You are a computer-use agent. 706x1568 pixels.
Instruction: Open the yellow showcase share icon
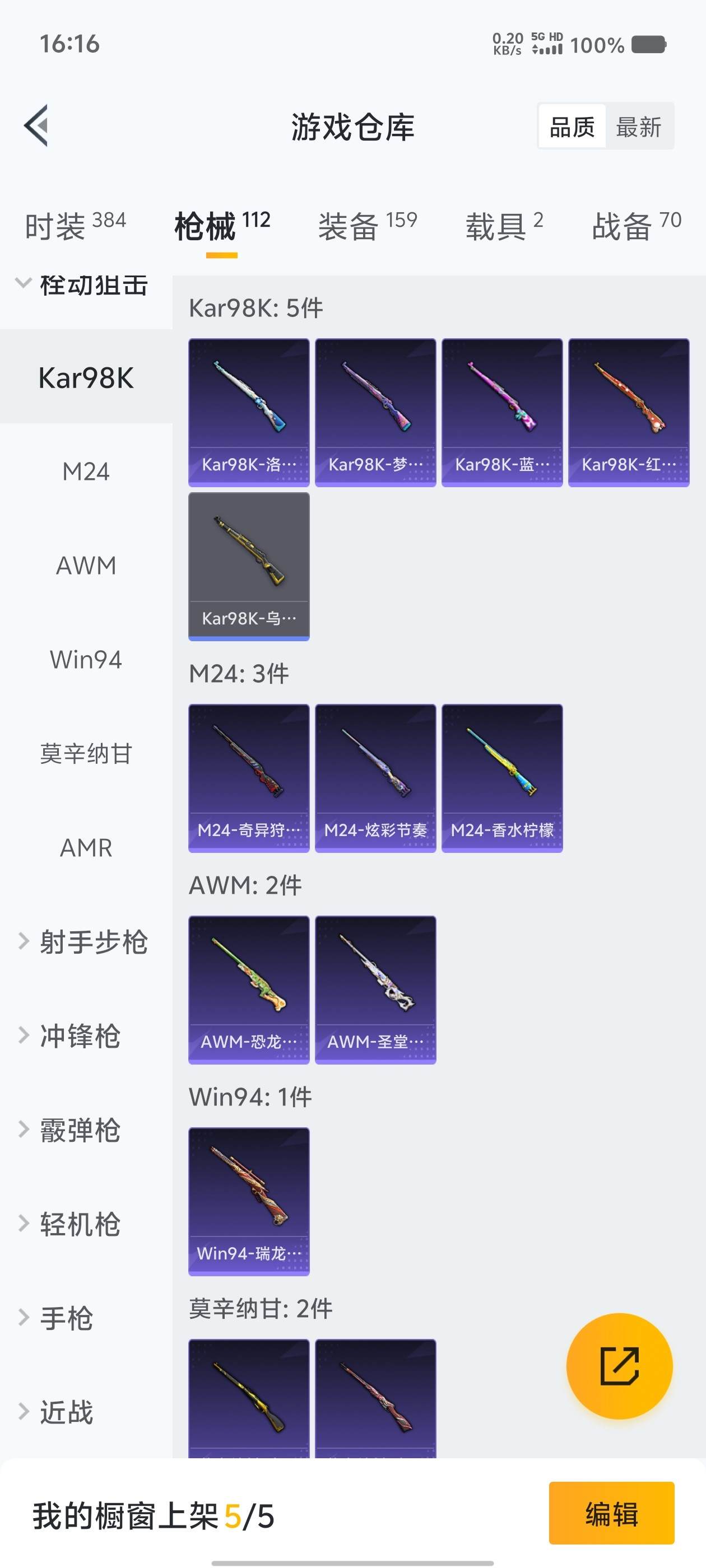pos(620,1366)
